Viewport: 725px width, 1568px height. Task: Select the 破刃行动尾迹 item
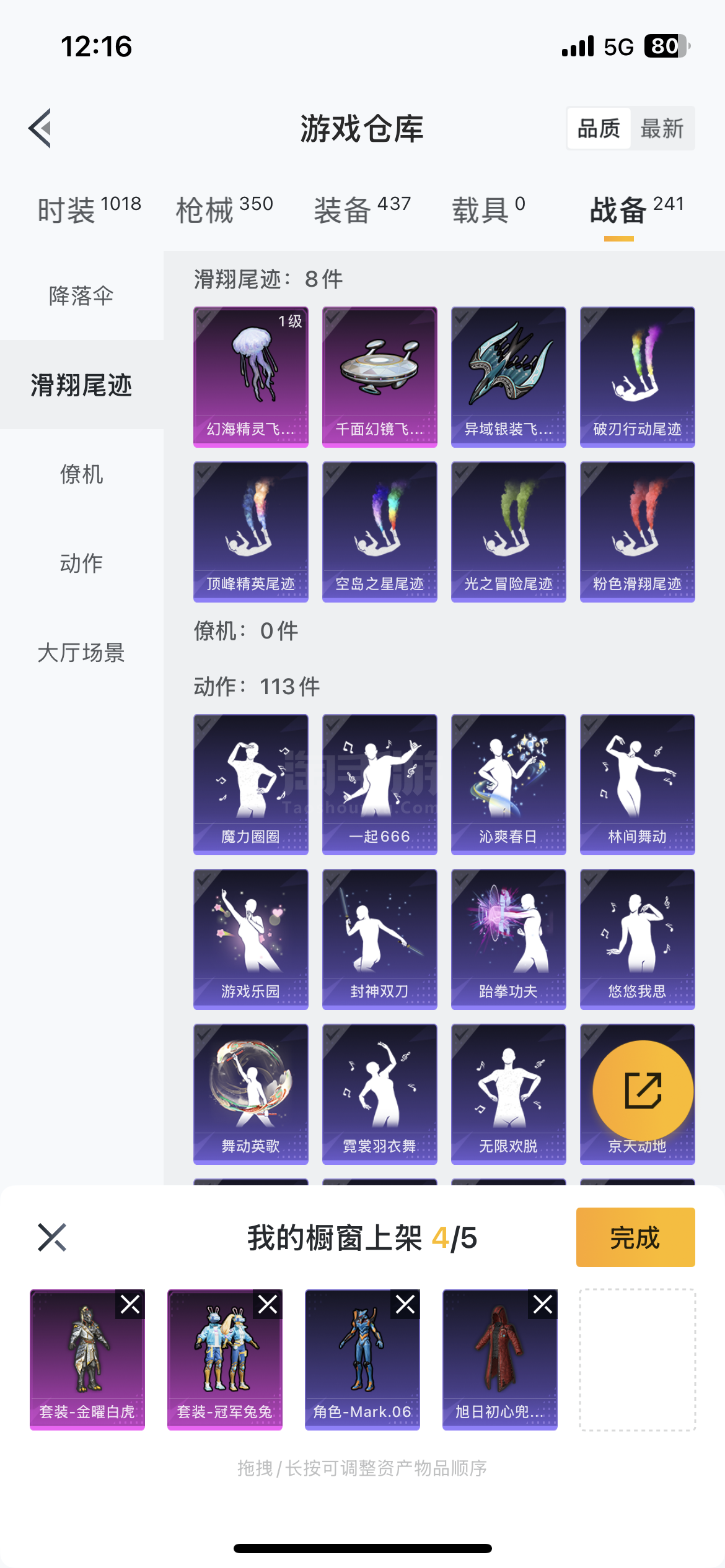point(637,377)
